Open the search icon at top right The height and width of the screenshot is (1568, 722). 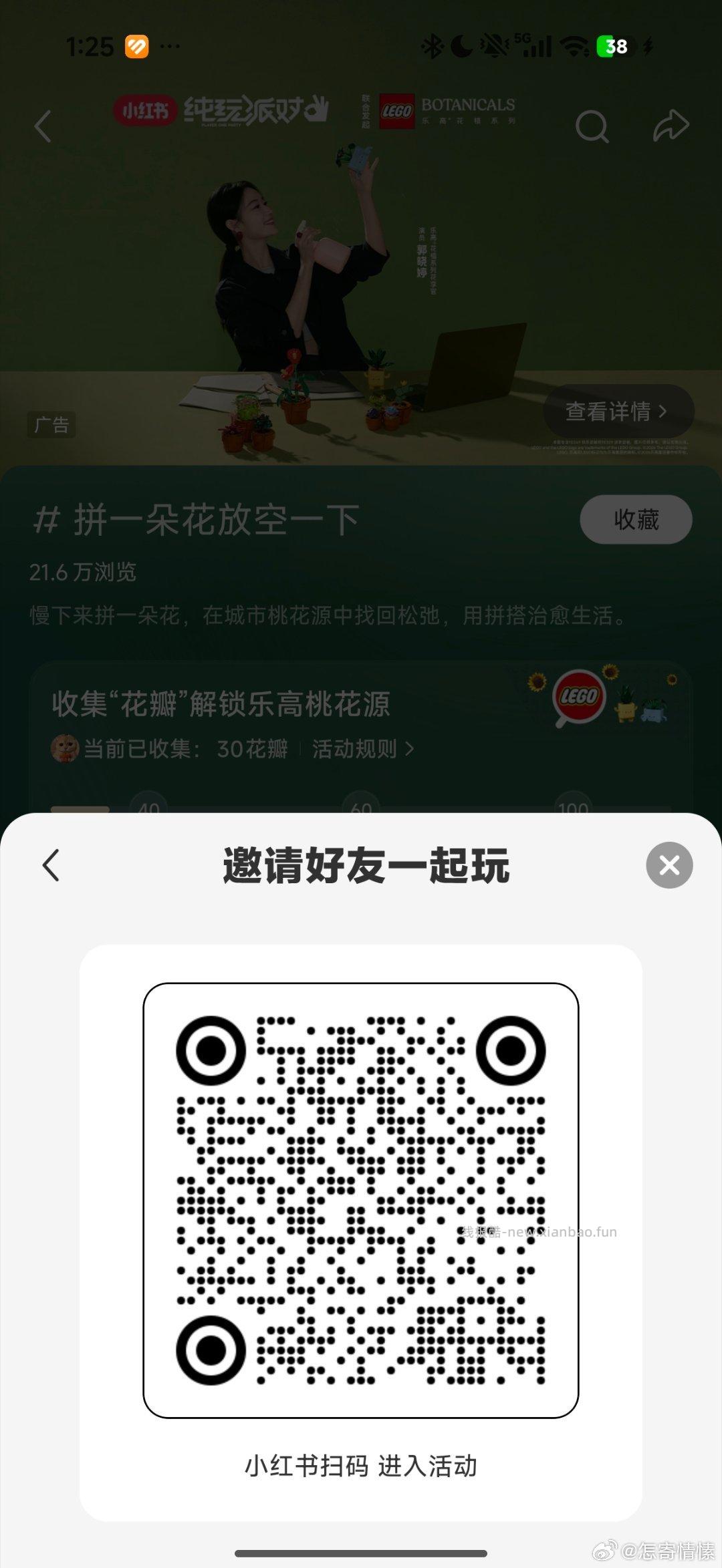click(x=591, y=125)
